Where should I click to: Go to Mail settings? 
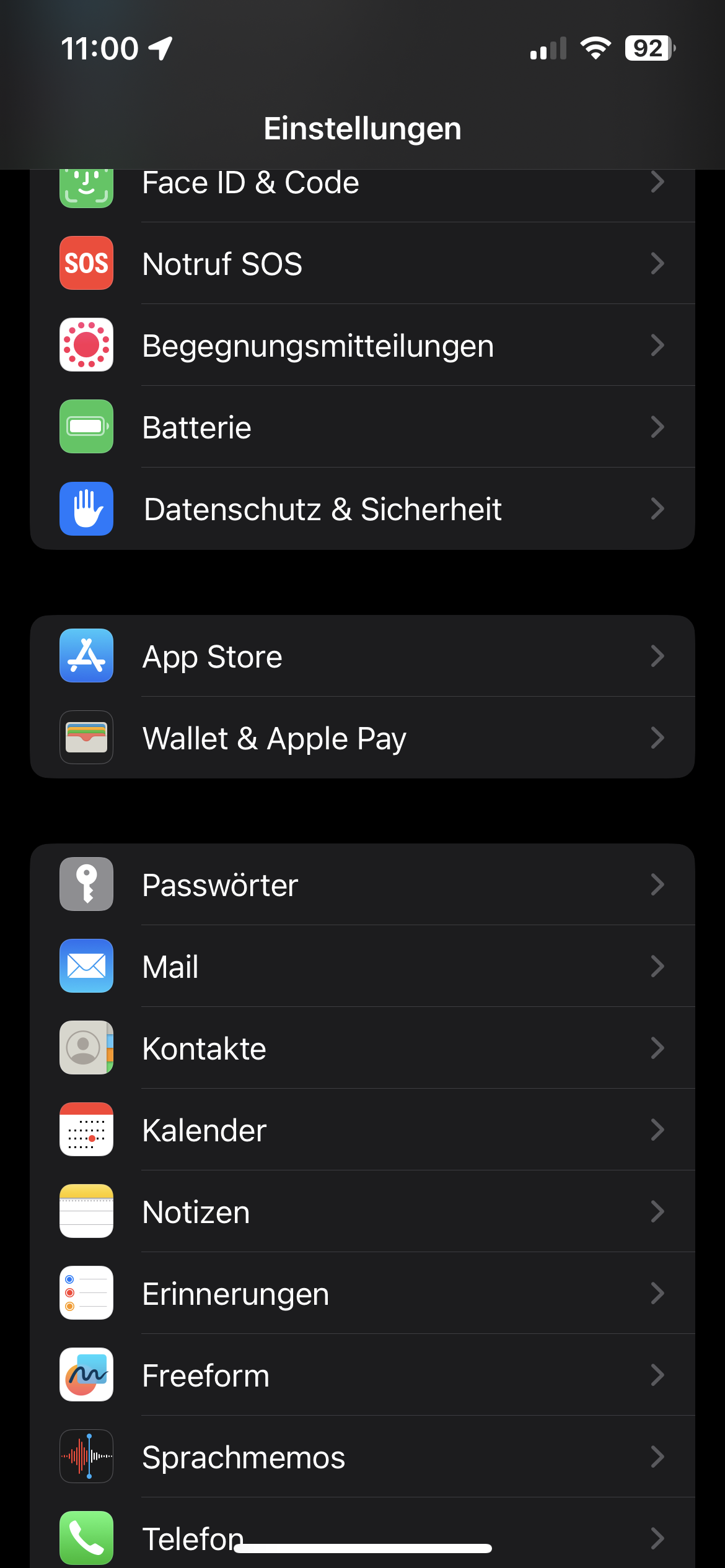pyautogui.click(x=362, y=967)
